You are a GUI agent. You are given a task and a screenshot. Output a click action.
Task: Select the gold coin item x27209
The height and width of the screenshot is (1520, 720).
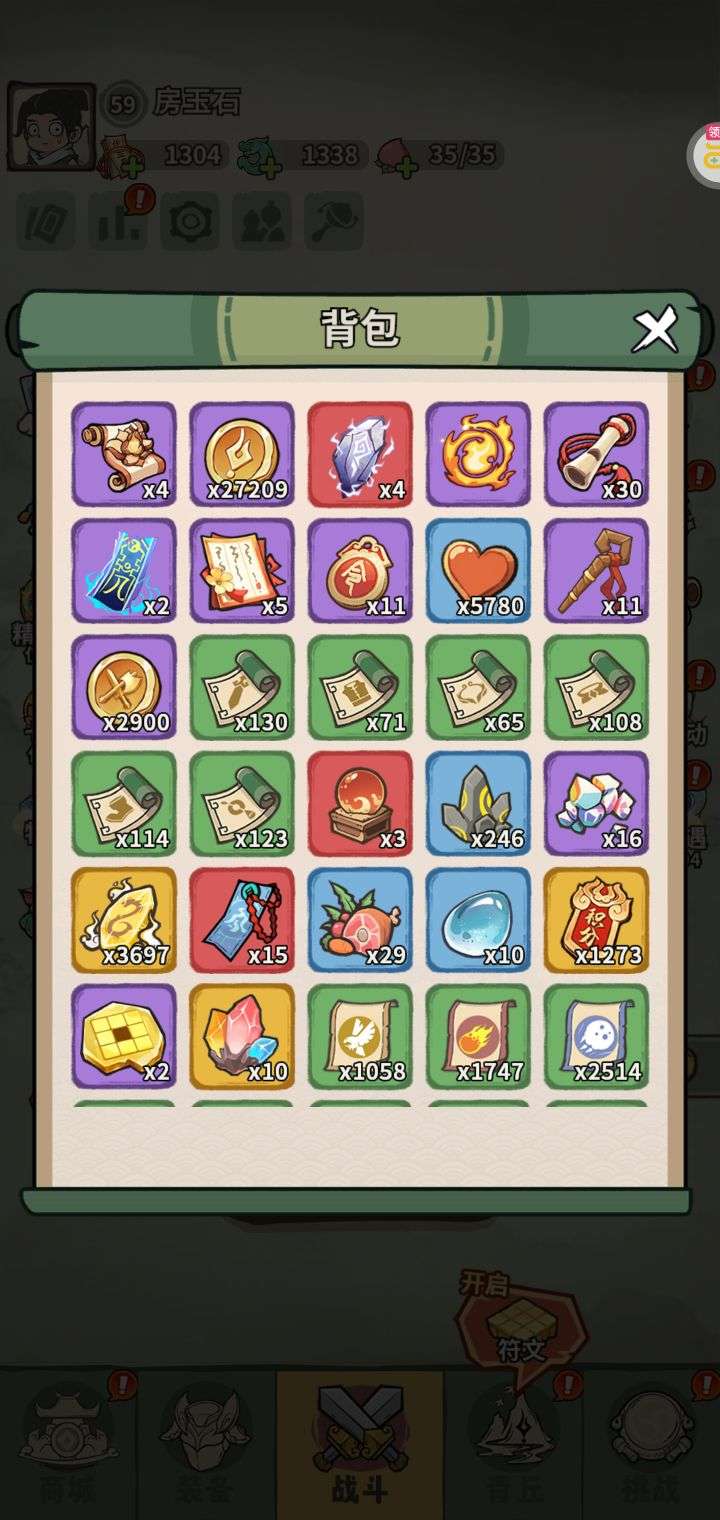point(242,454)
